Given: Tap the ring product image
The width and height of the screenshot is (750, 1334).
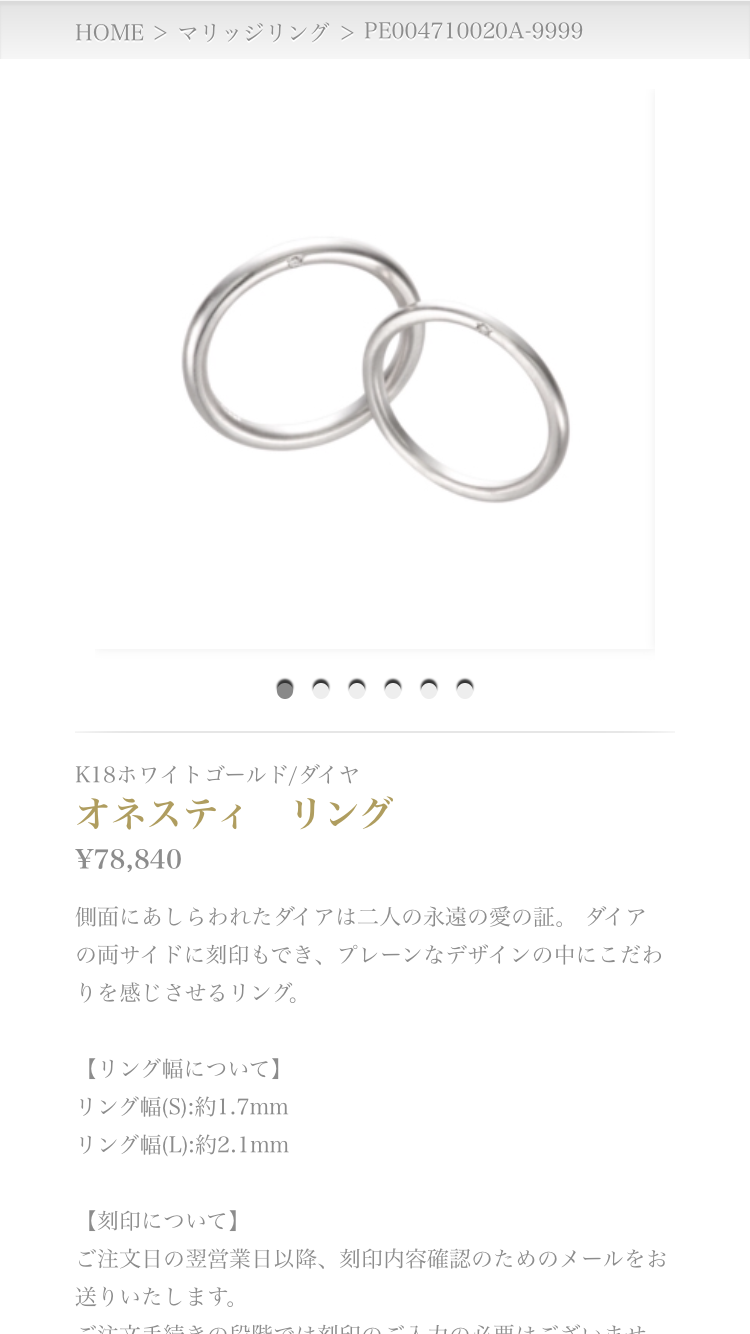Looking at the screenshot, I should [375, 369].
